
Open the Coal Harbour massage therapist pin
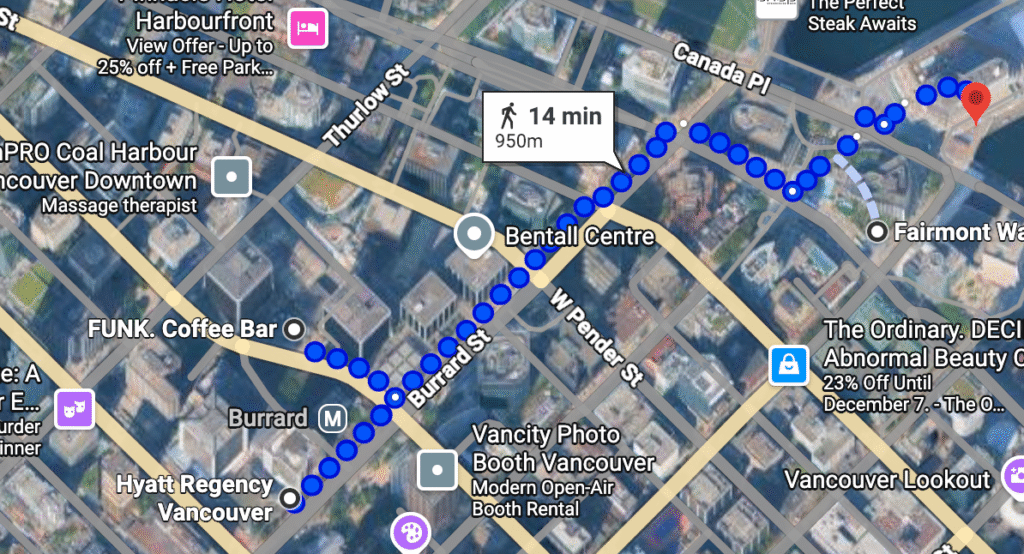click(x=232, y=177)
